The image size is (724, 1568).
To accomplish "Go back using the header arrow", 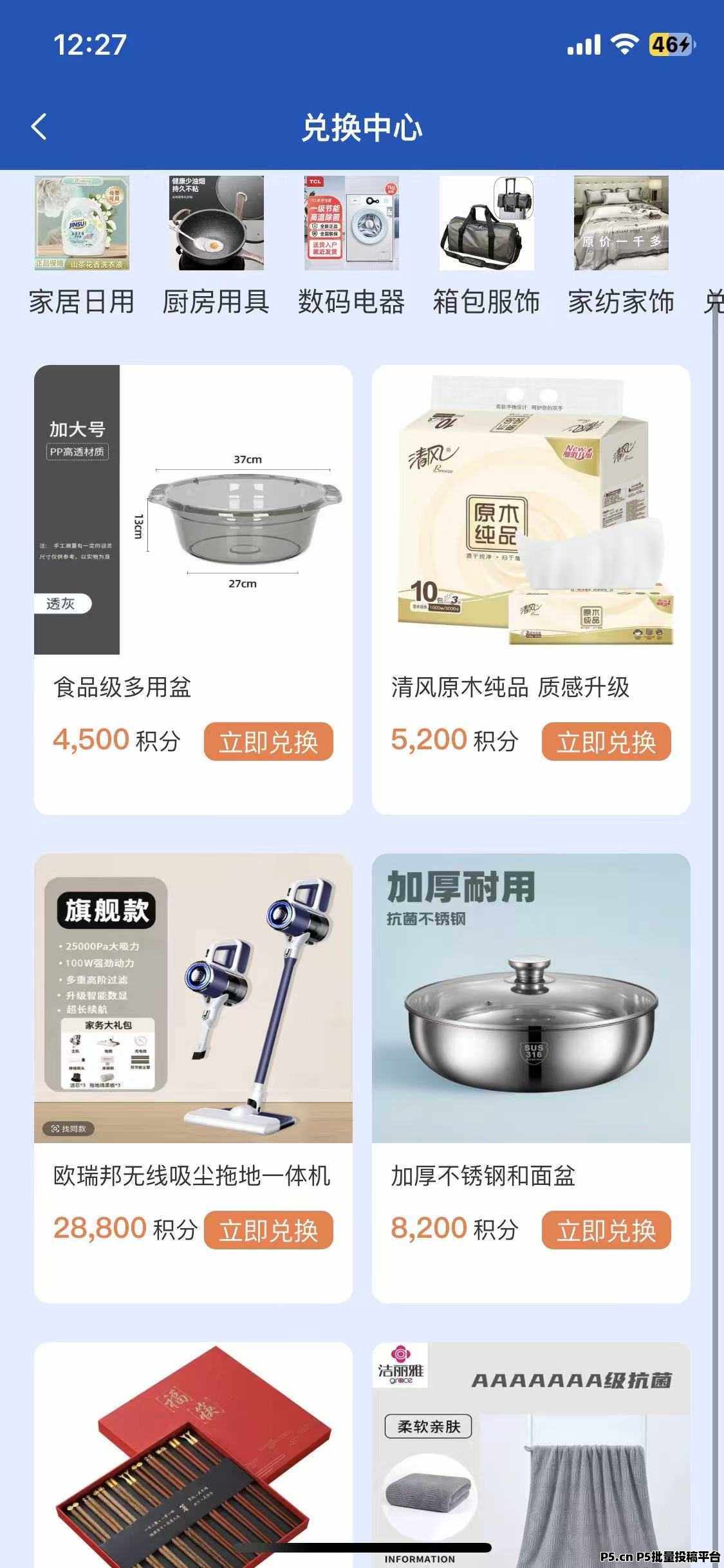I will pyautogui.click(x=39, y=127).
